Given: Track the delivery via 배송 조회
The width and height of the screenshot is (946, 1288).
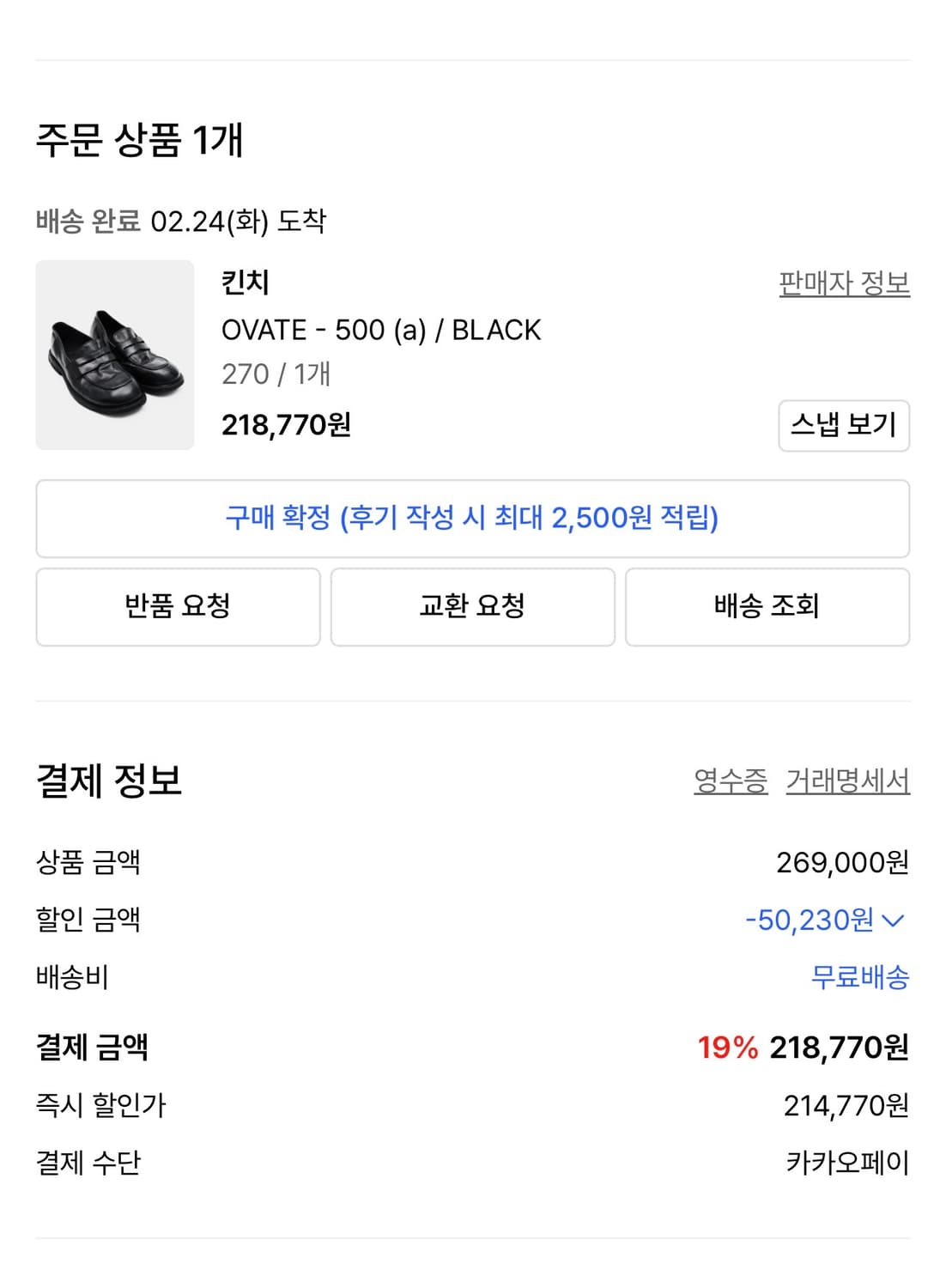Looking at the screenshot, I should point(768,606).
